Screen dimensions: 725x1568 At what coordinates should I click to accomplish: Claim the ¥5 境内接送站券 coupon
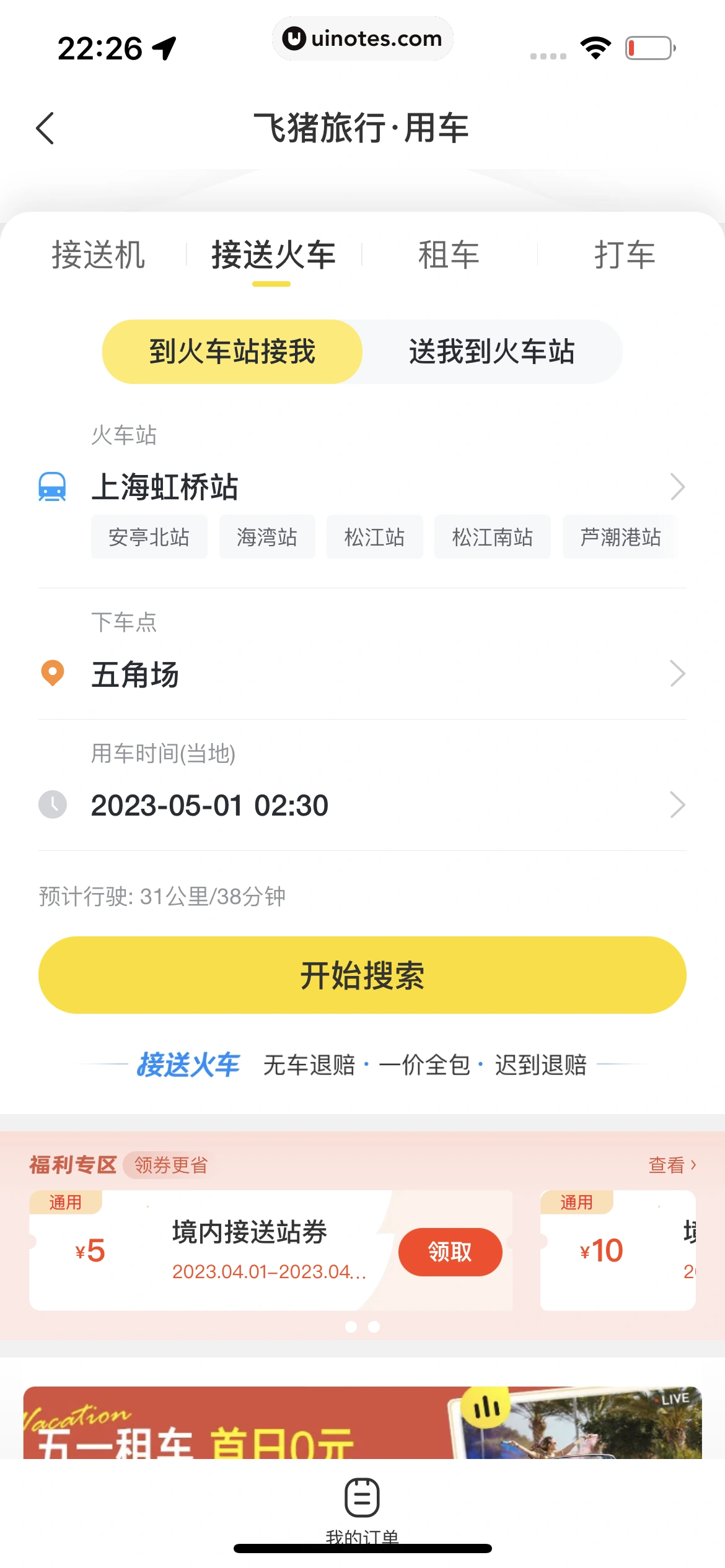point(450,1252)
